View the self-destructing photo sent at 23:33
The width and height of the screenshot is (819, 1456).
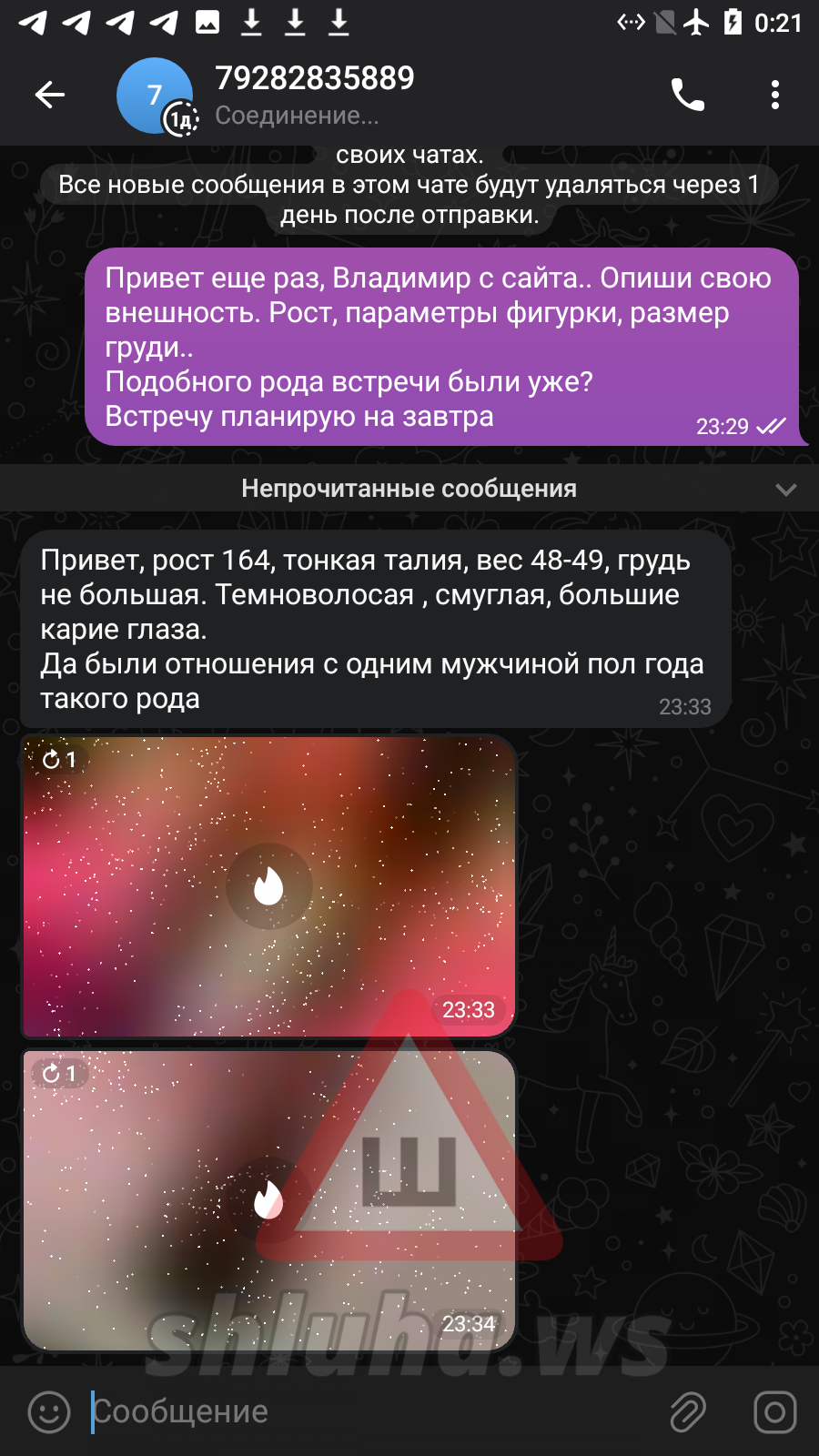pyautogui.click(x=268, y=886)
